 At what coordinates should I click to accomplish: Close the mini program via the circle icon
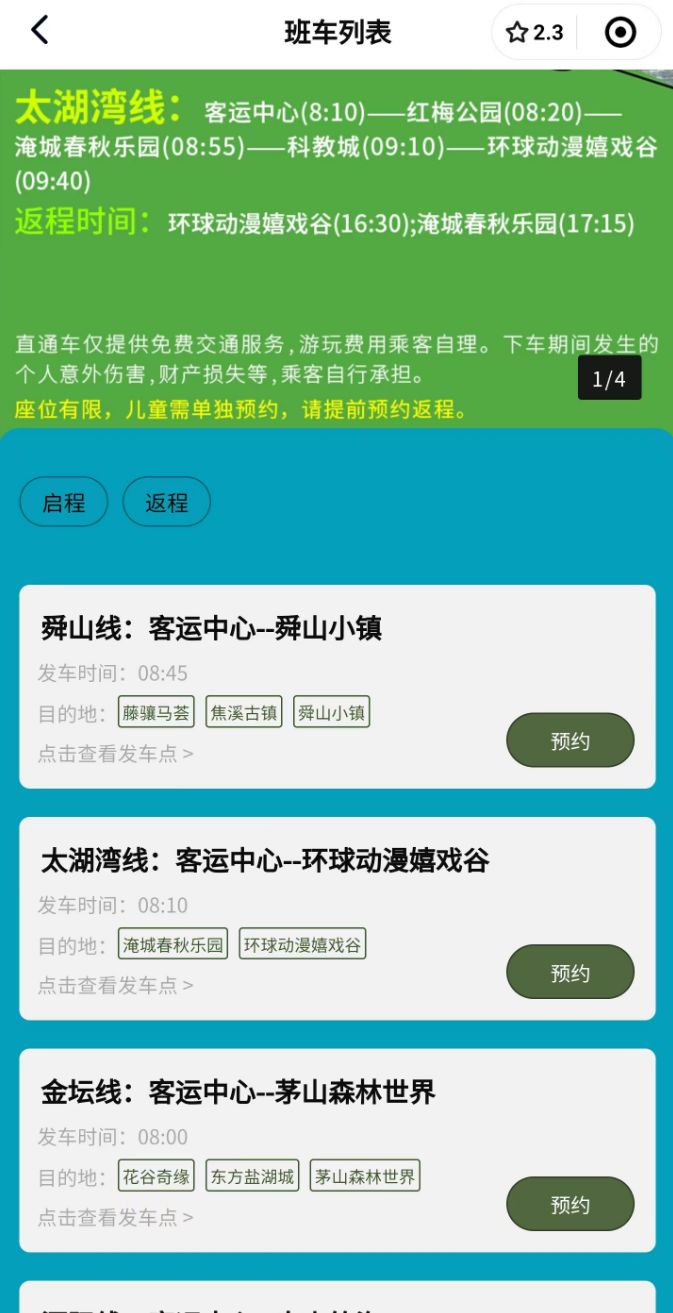tap(620, 33)
